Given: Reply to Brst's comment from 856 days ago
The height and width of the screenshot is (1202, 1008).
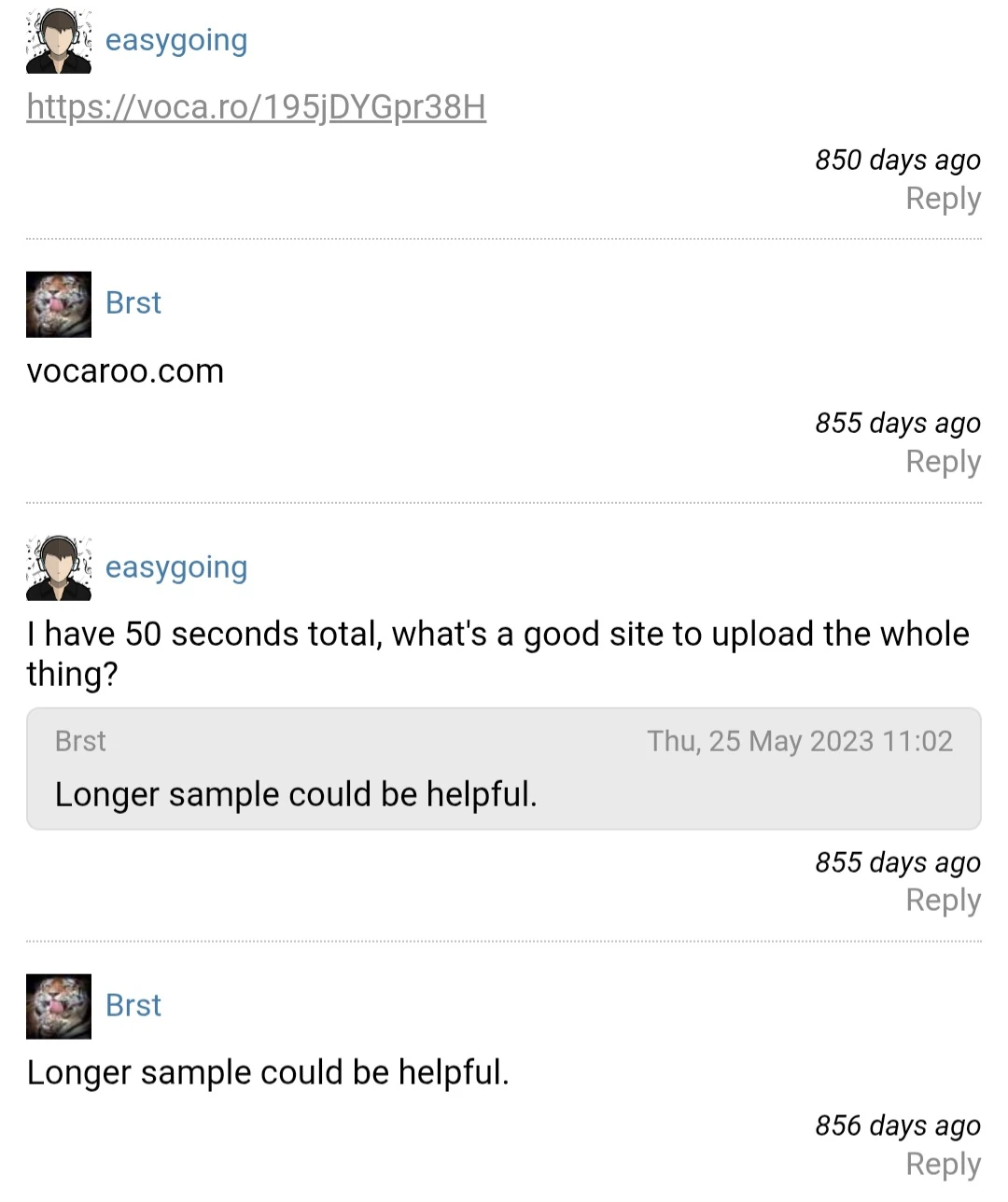Looking at the screenshot, I should [x=943, y=1164].
